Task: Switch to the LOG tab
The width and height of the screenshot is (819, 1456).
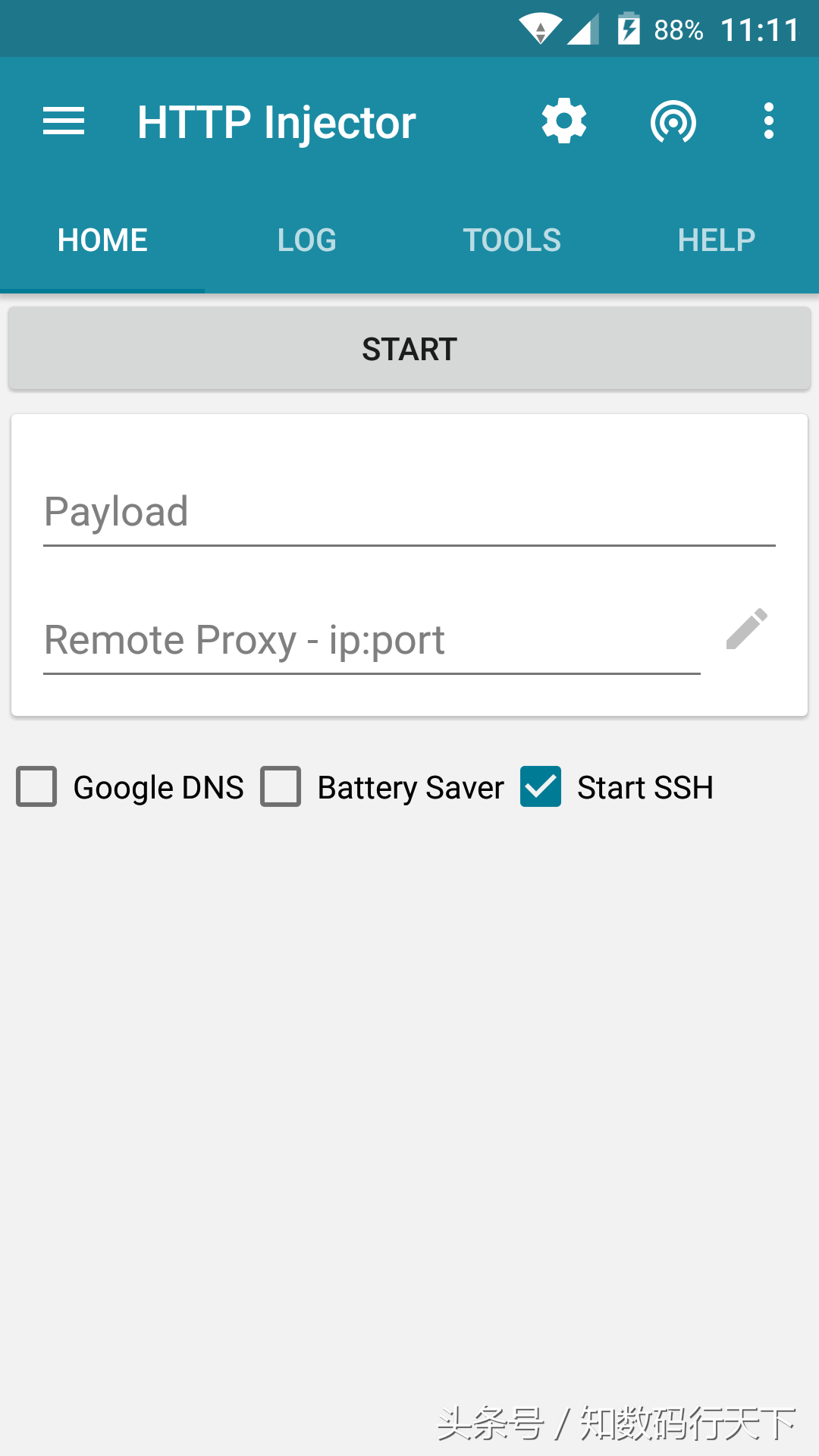Action: (x=306, y=240)
